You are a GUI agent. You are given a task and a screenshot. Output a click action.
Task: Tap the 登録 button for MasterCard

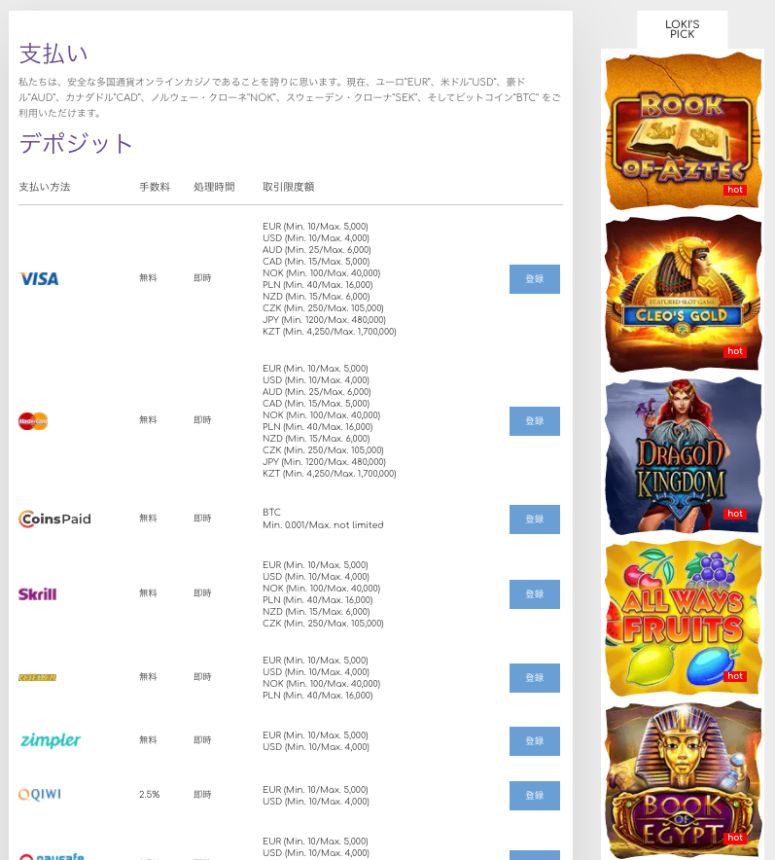(534, 421)
